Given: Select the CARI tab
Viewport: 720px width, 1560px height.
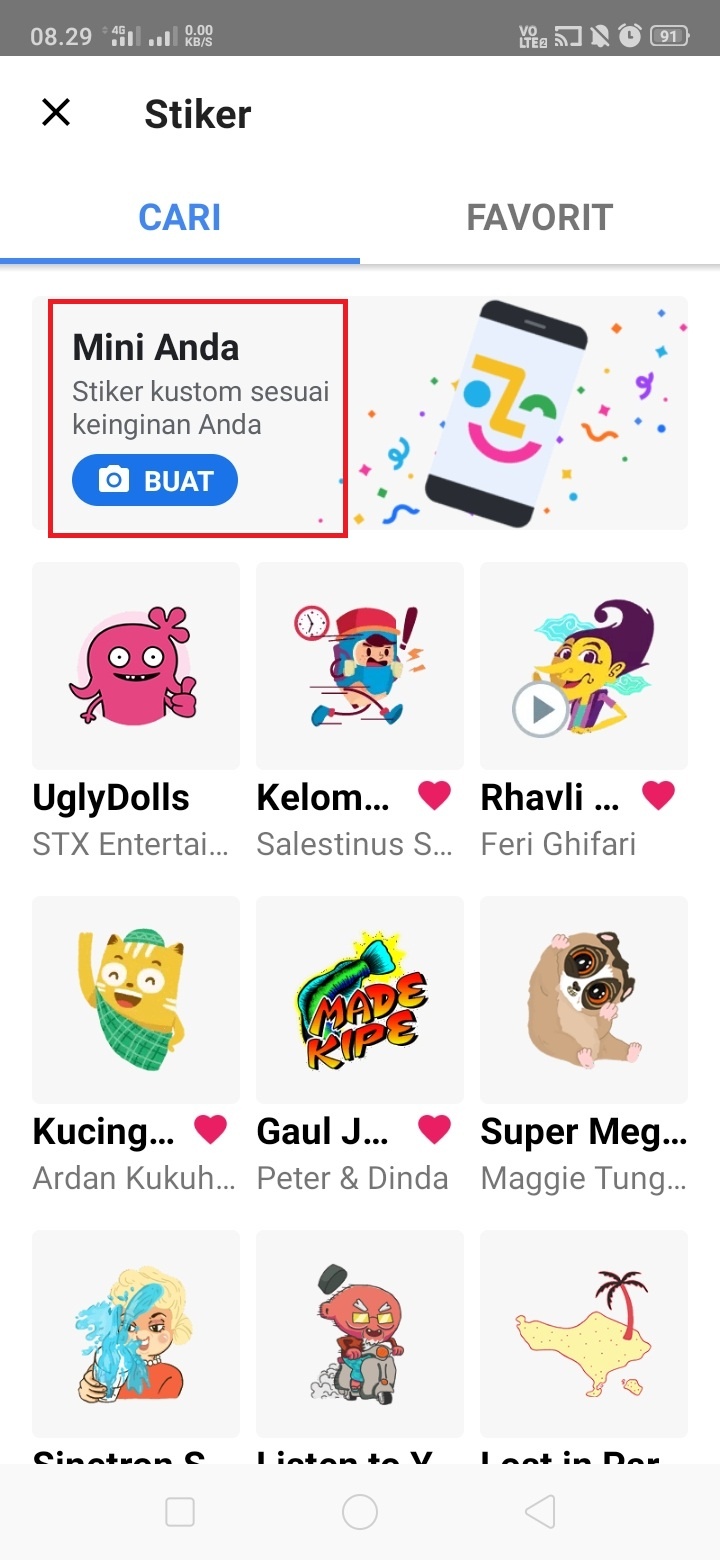Looking at the screenshot, I should tap(180, 218).
